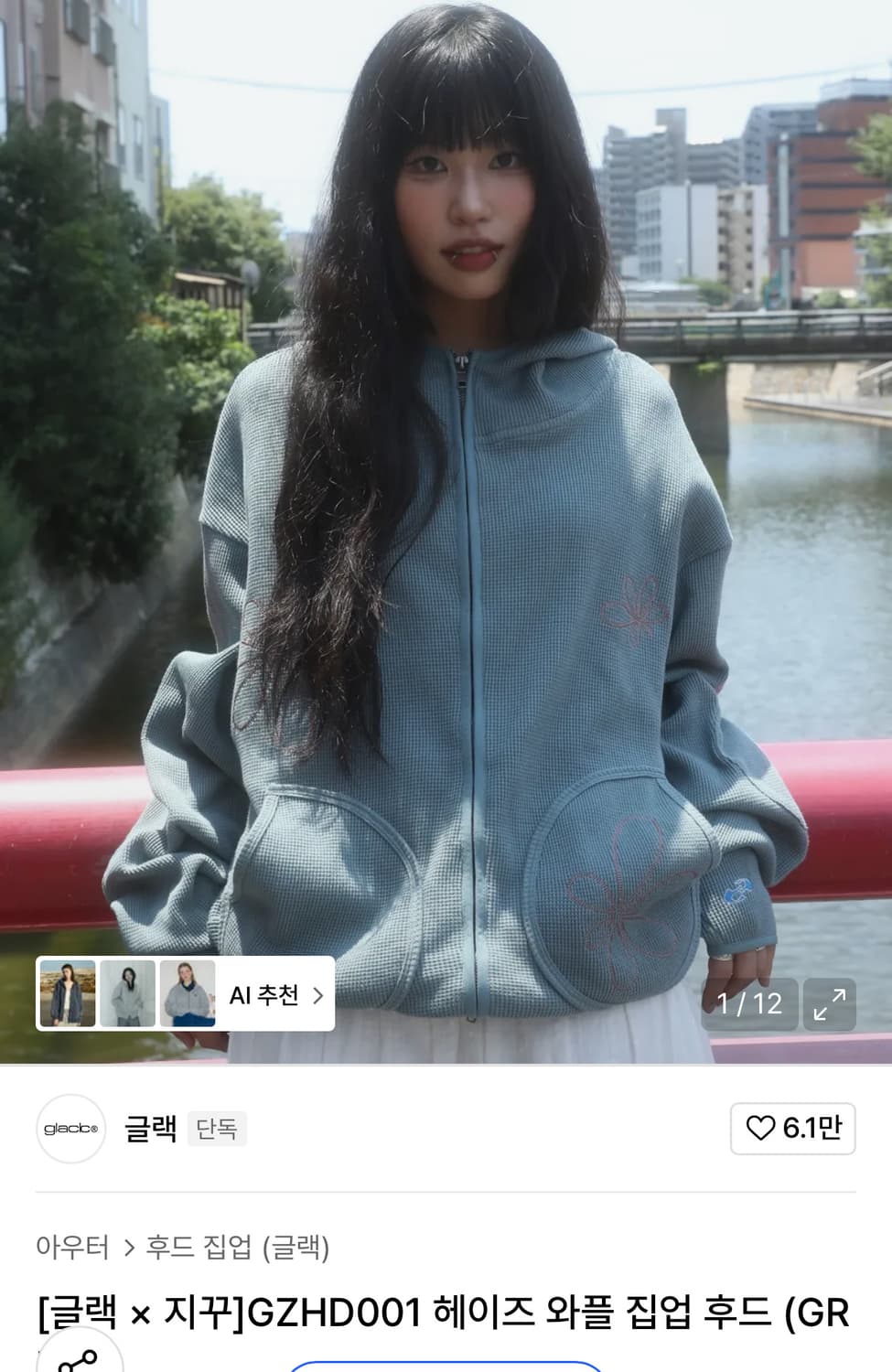
Task: Tap the circular brand avatar
Action: tap(71, 1130)
